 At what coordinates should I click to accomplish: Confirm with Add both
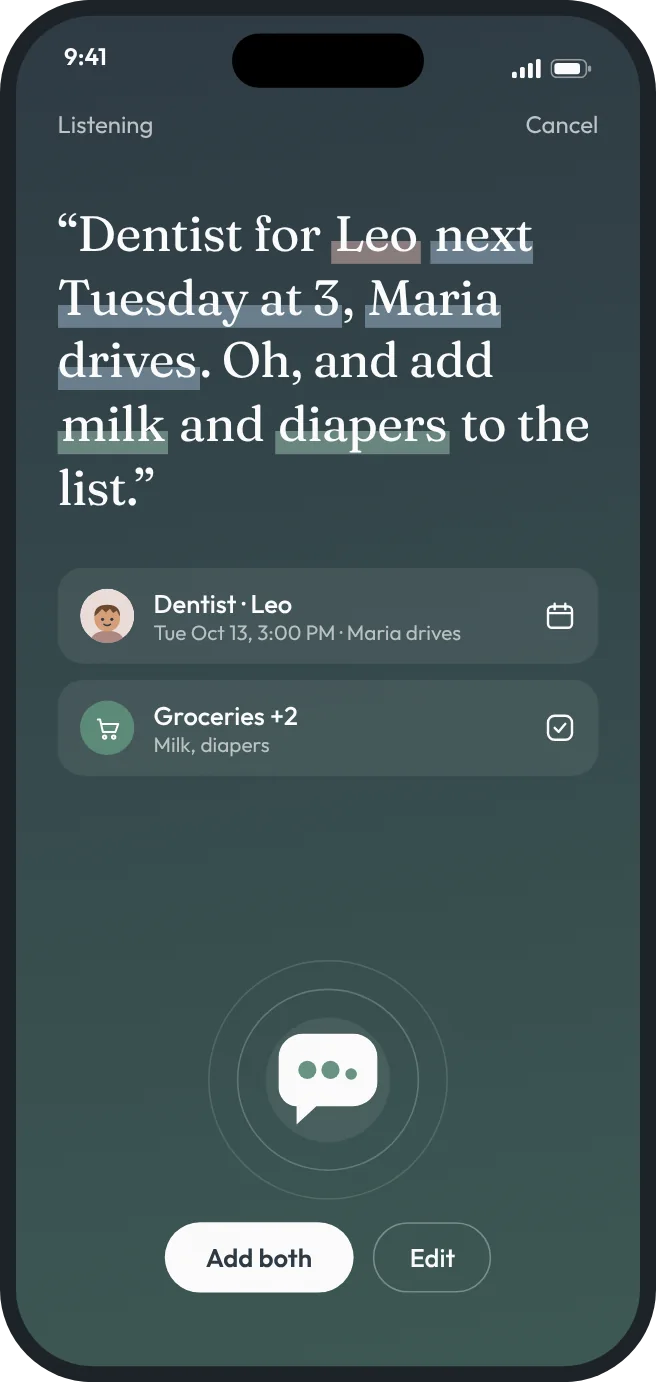tap(259, 1258)
